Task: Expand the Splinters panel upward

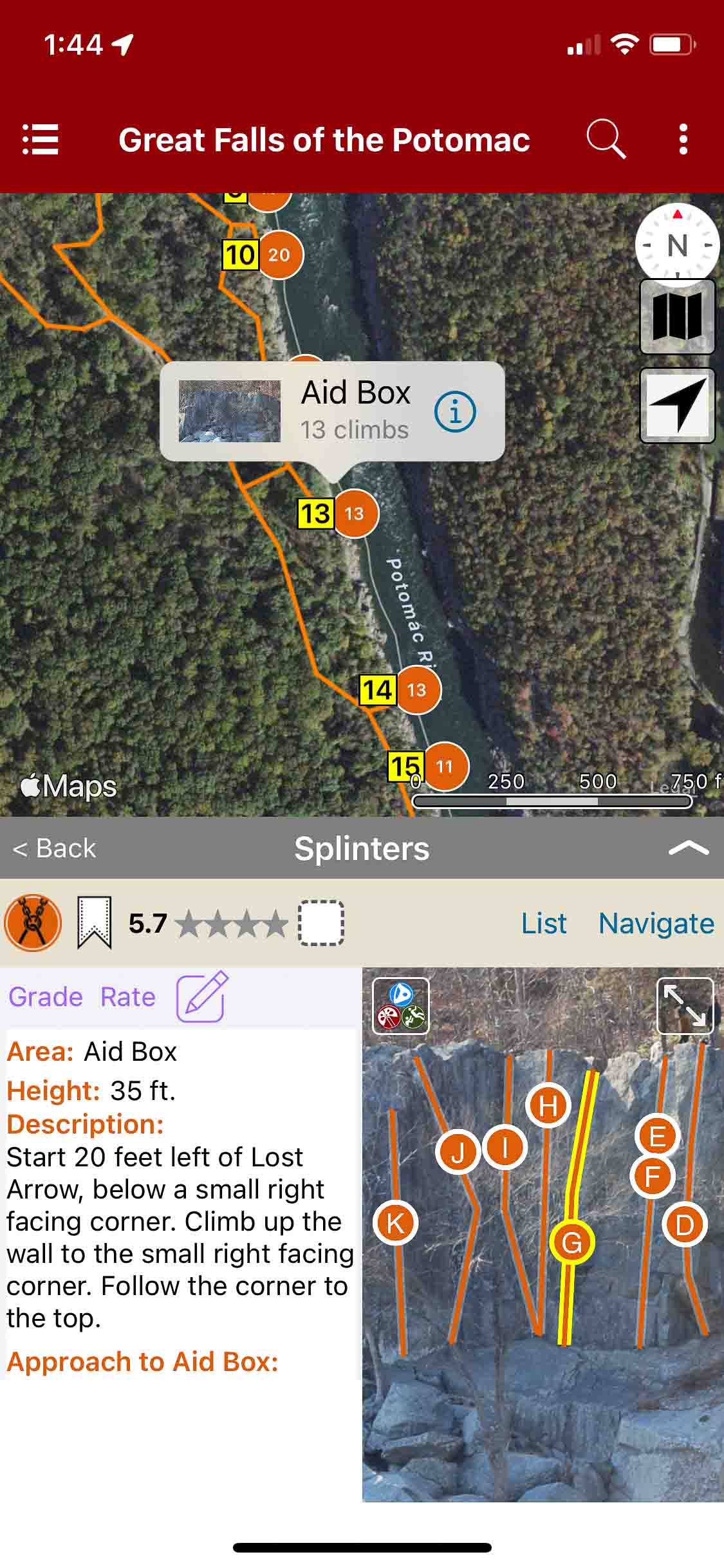Action: (x=688, y=848)
